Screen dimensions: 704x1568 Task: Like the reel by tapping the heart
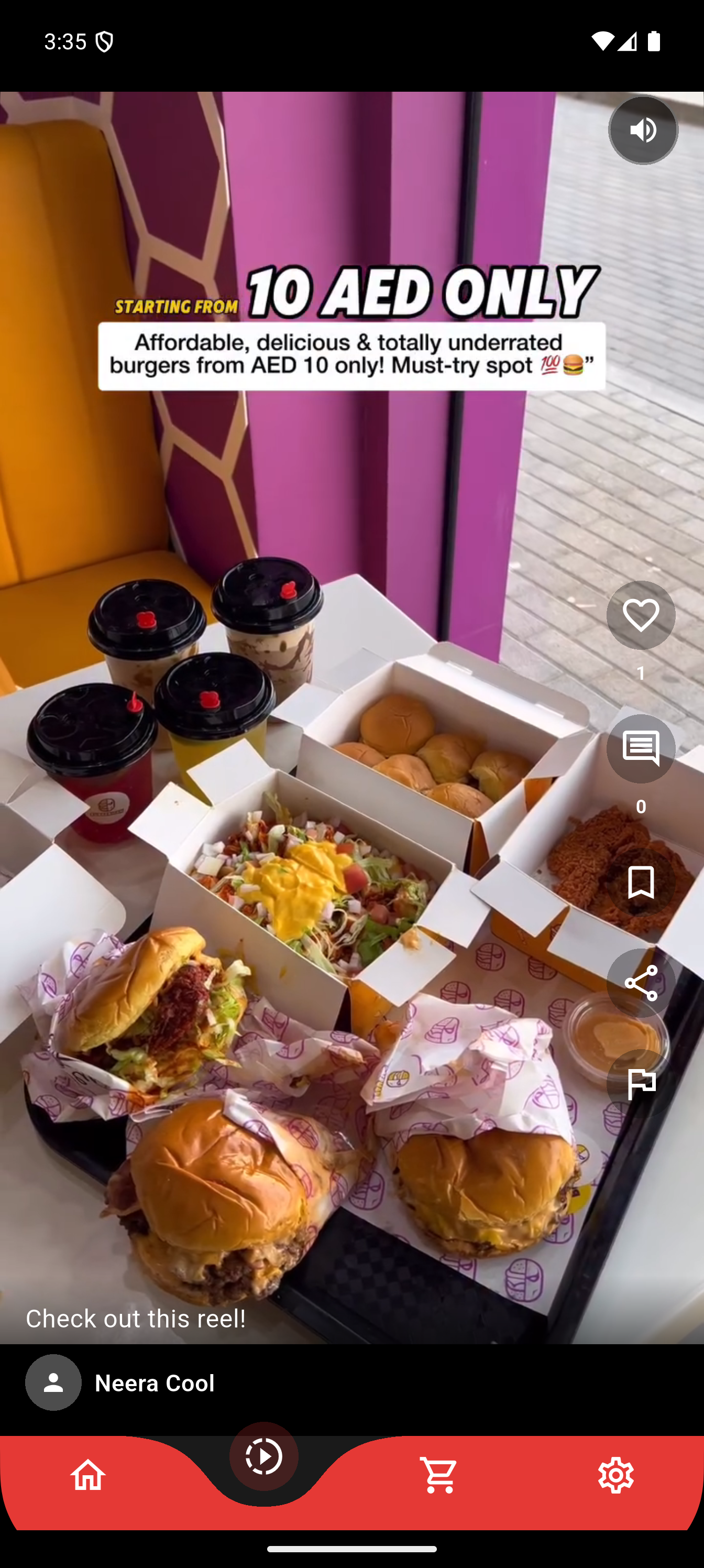tap(641, 615)
